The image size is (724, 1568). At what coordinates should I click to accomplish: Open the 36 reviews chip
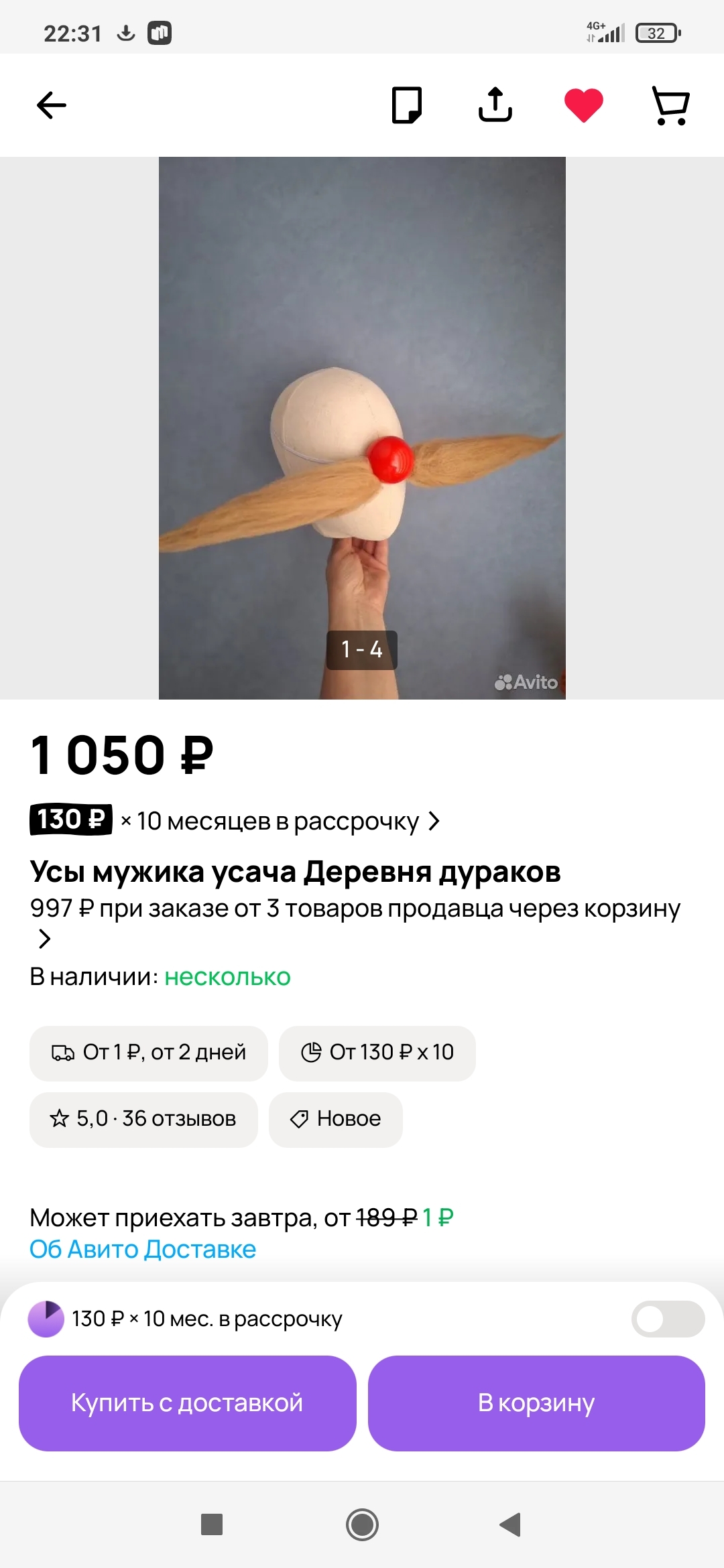coord(143,1119)
